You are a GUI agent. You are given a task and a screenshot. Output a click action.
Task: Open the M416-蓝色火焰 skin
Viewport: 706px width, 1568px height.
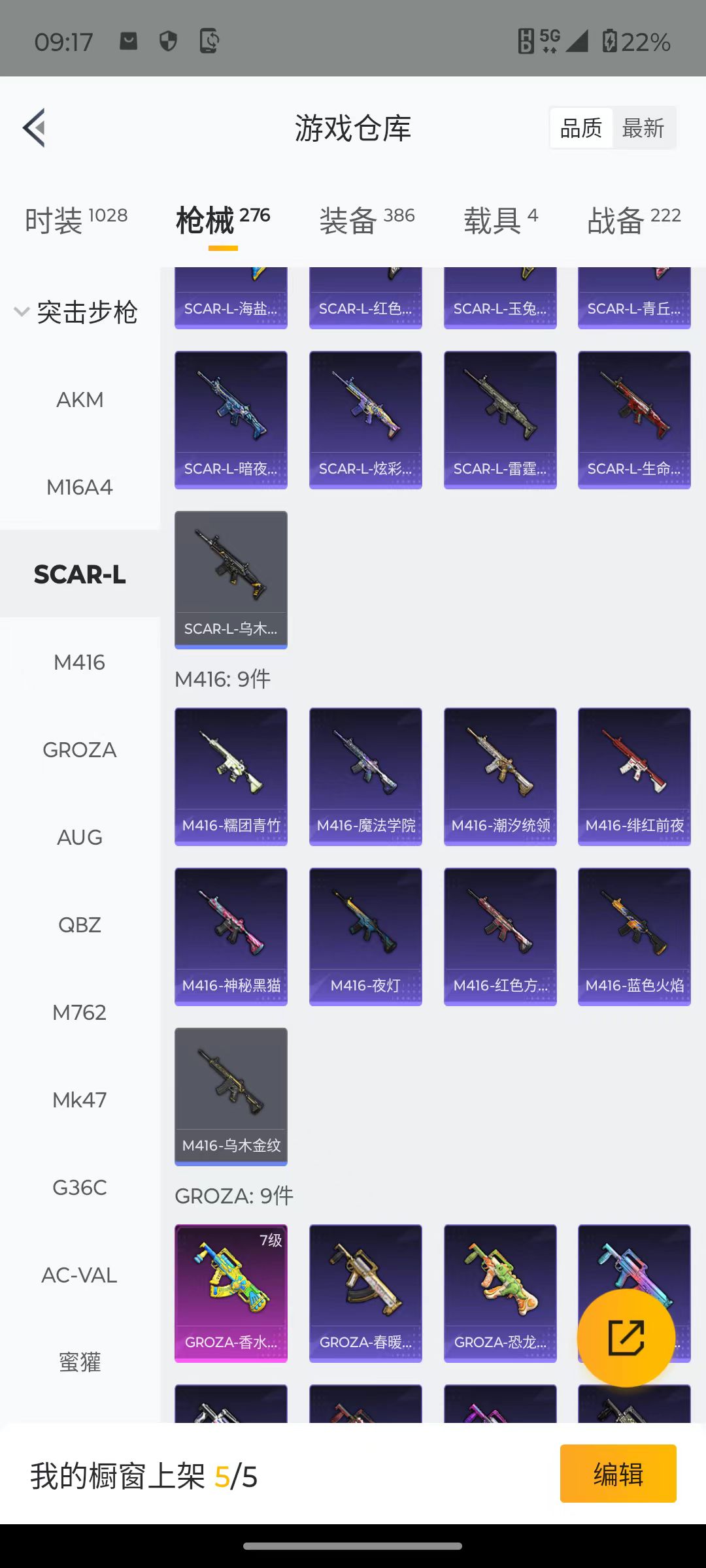(x=634, y=936)
